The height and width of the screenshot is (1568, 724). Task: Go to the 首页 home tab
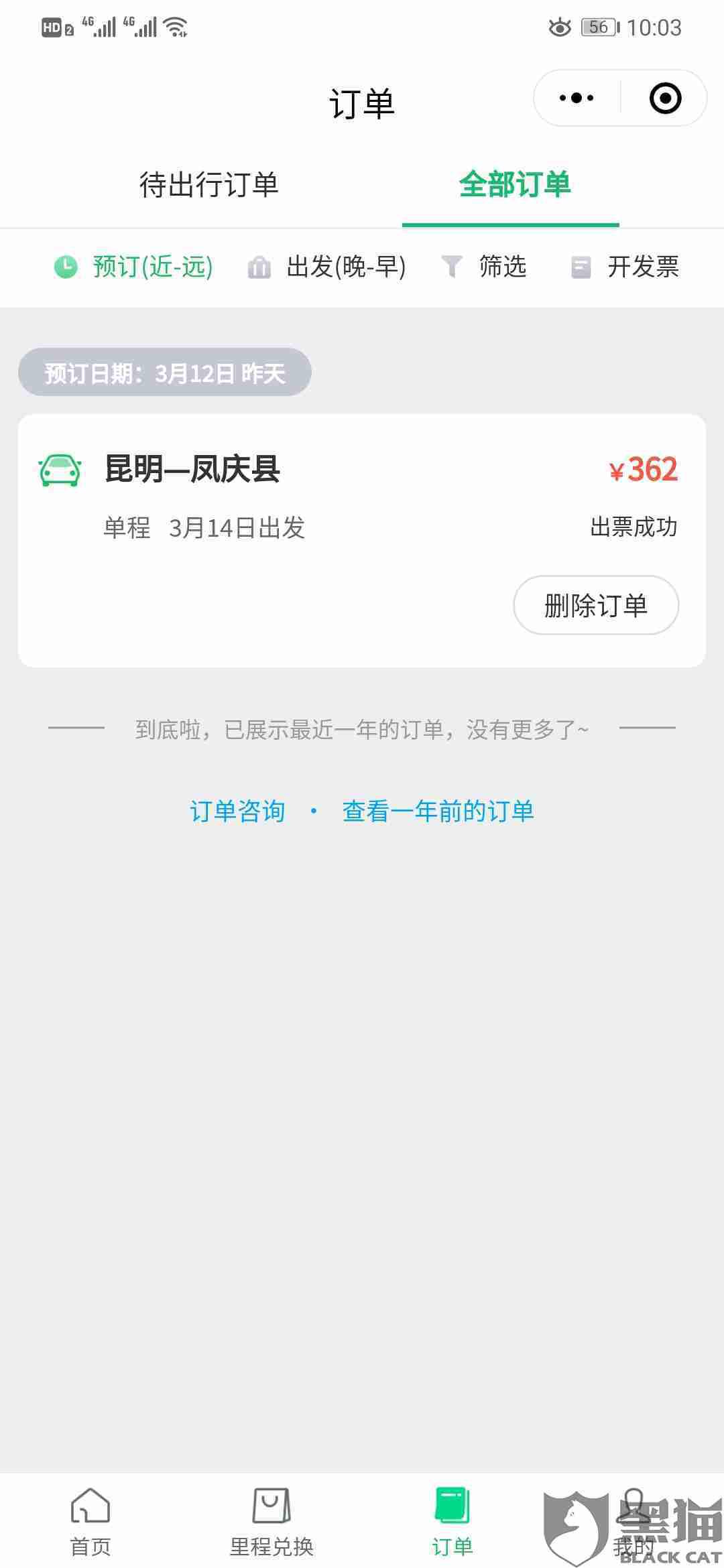(90, 1522)
